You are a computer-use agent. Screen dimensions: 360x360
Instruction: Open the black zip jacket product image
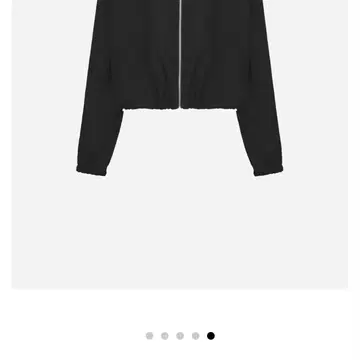tap(180, 144)
